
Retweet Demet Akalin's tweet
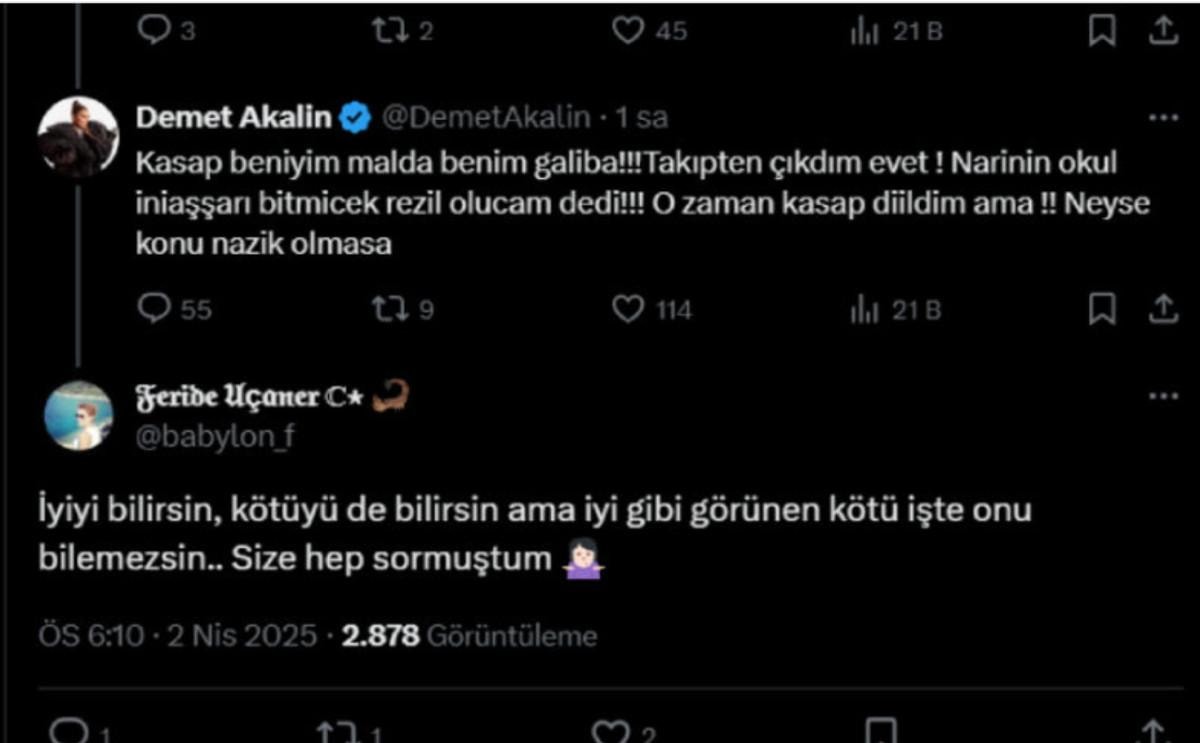pos(386,310)
